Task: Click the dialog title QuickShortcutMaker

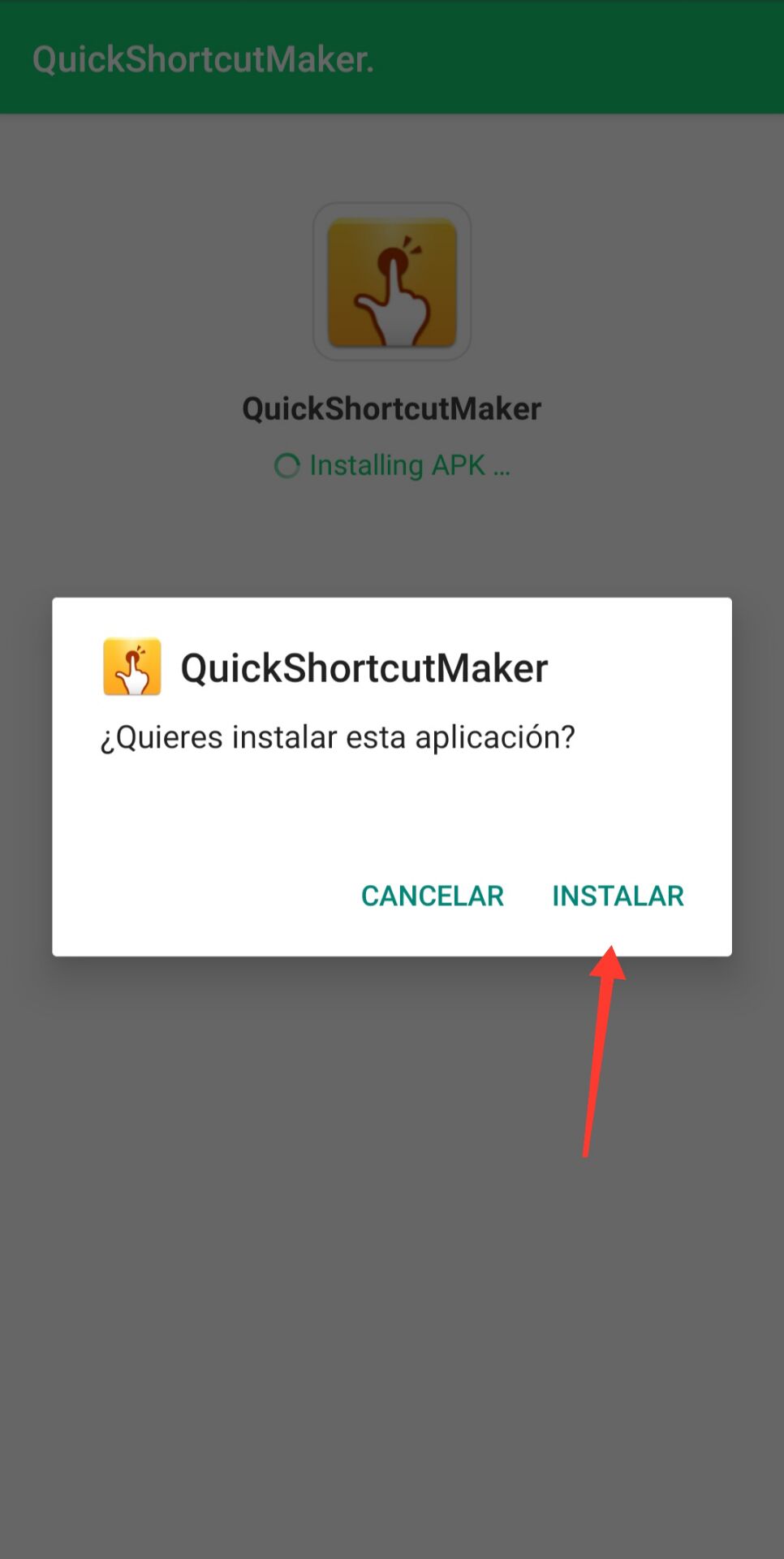Action: 364,666
